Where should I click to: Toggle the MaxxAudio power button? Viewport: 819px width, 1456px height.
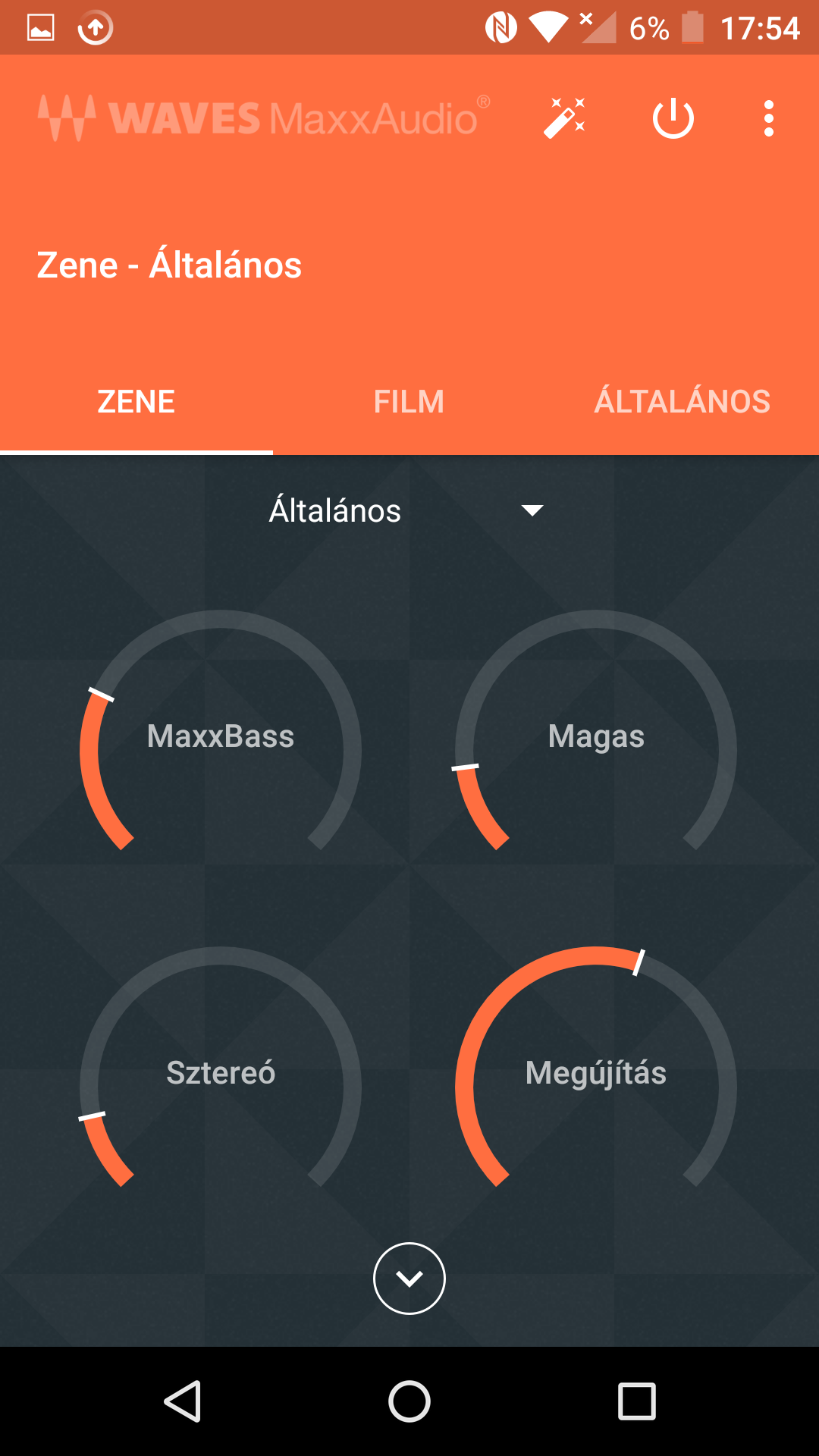tap(673, 118)
